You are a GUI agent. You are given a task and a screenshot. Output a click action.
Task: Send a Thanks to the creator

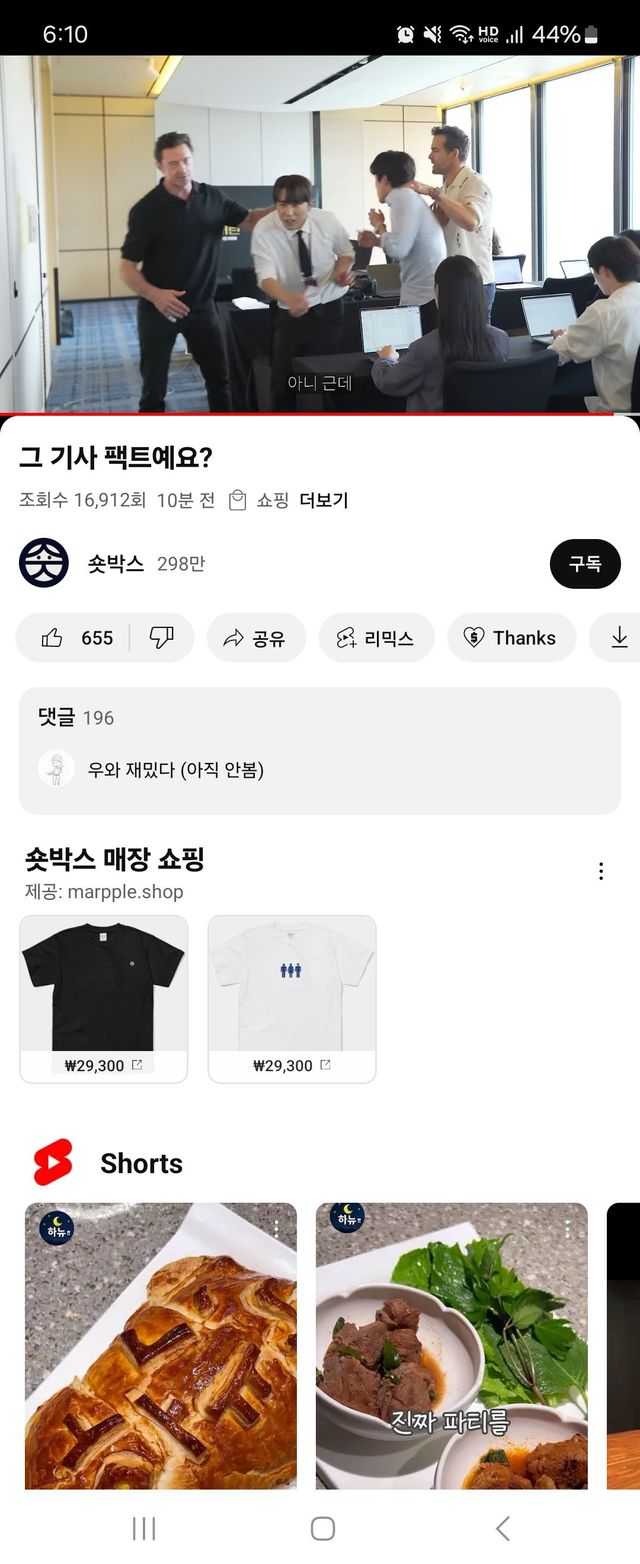tap(511, 638)
